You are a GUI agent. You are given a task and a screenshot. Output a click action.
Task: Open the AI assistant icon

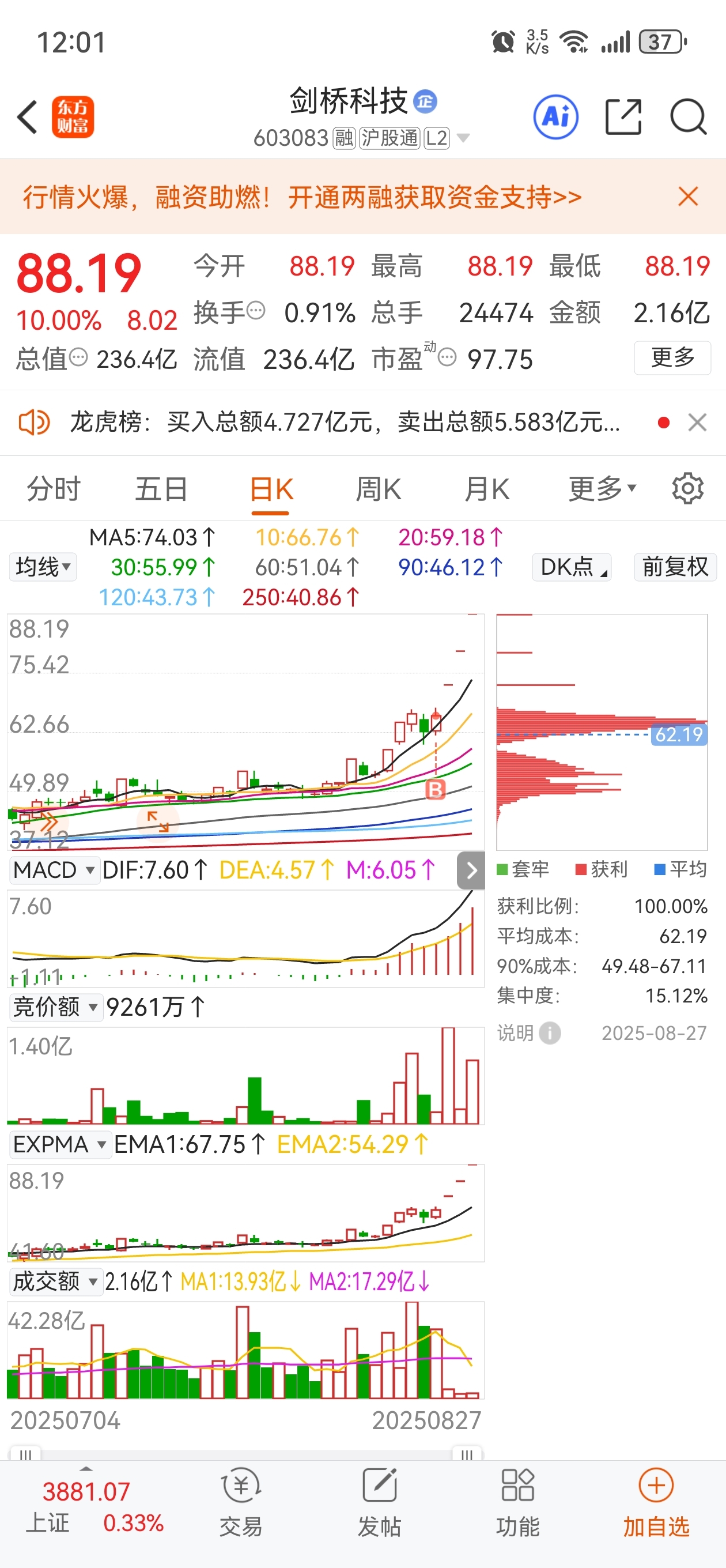tap(555, 117)
